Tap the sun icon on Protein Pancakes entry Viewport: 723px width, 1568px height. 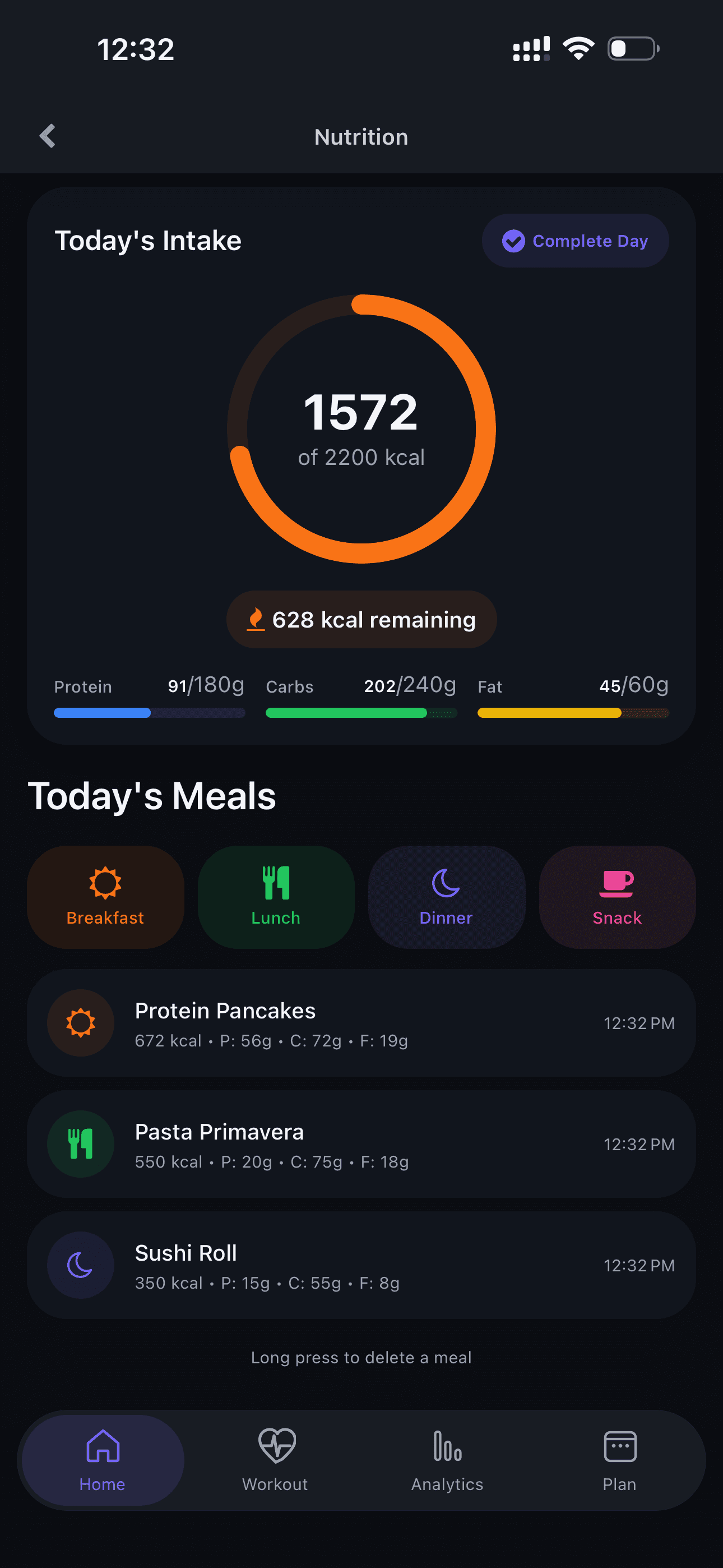coord(80,1022)
